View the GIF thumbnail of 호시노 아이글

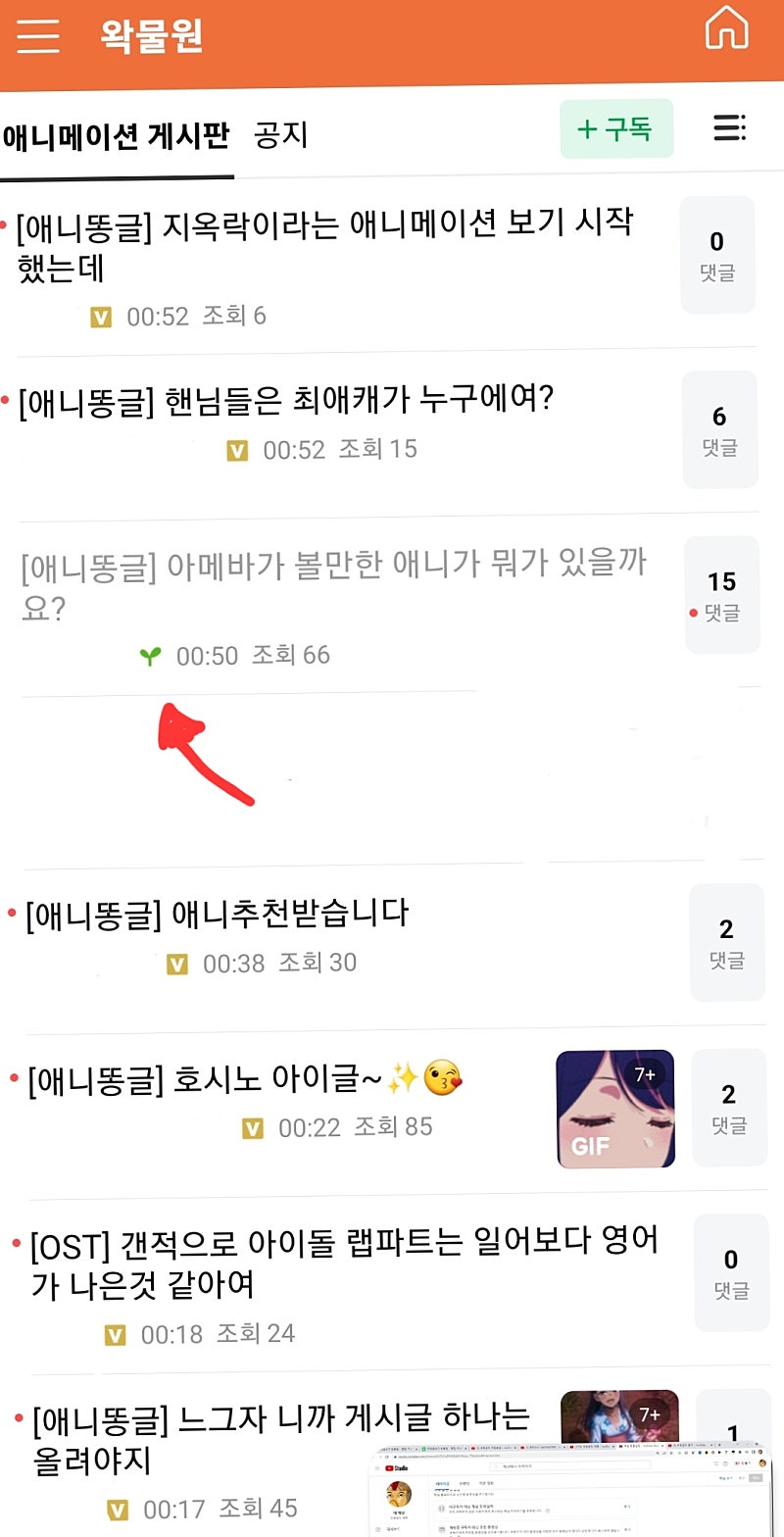pyautogui.click(x=614, y=1109)
